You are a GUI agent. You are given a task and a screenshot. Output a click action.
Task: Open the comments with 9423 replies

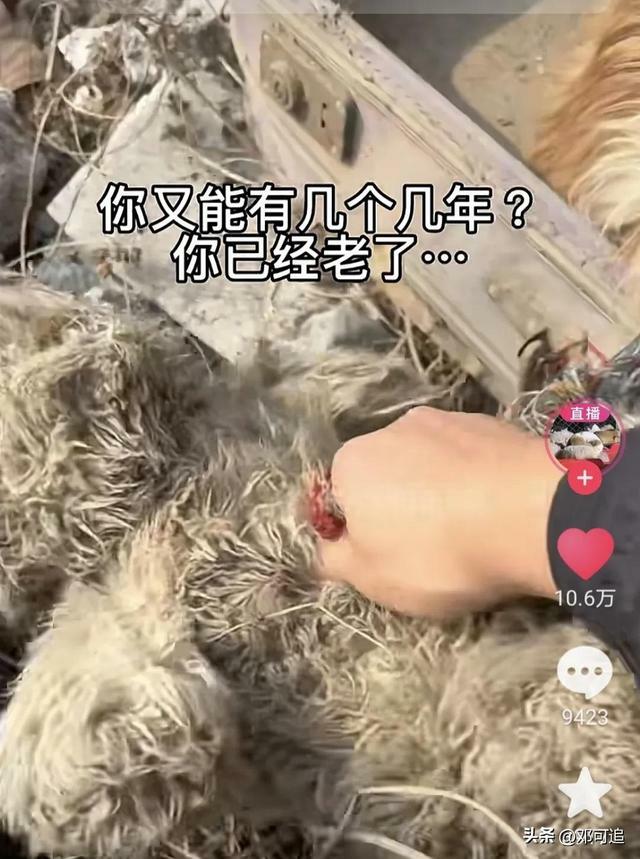click(x=585, y=673)
